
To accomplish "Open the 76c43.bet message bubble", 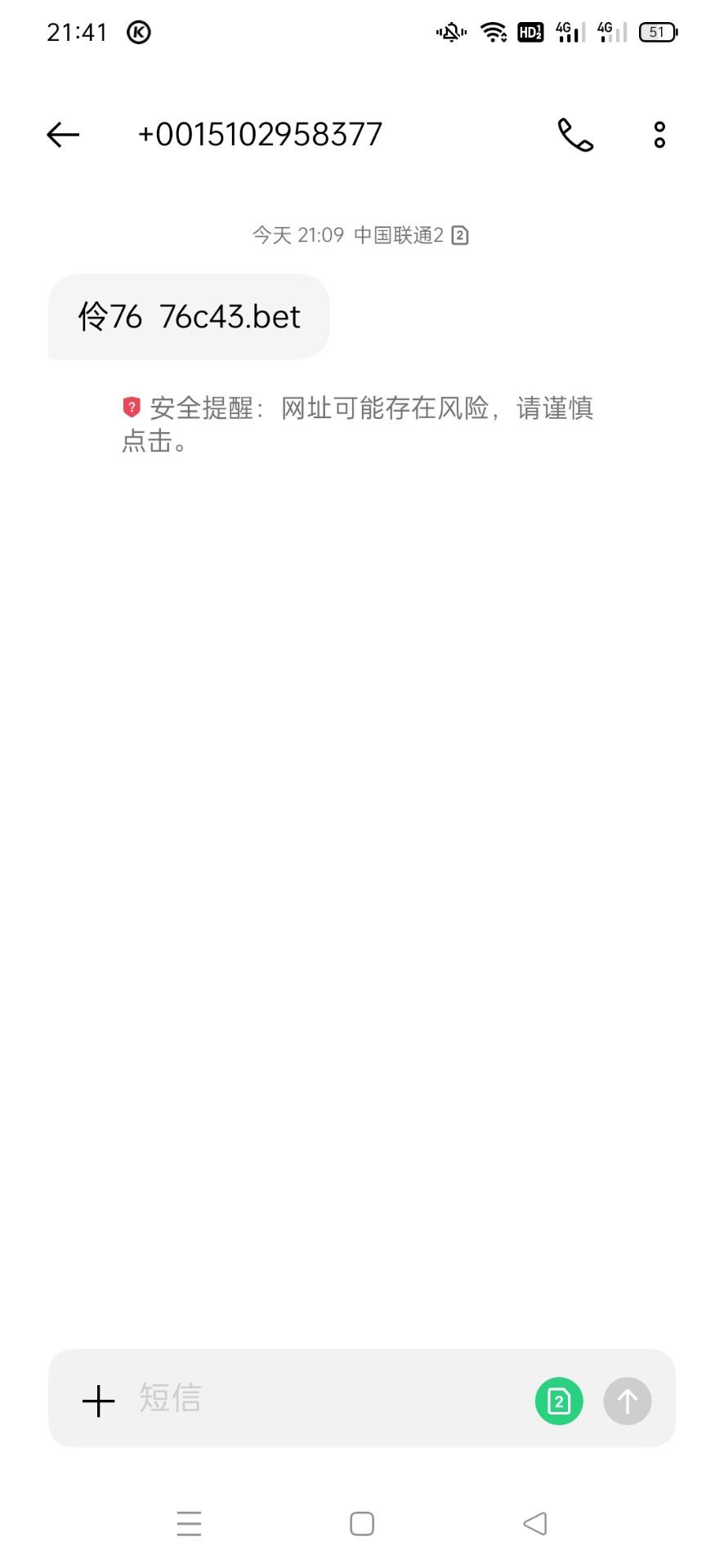I will click(x=189, y=317).
